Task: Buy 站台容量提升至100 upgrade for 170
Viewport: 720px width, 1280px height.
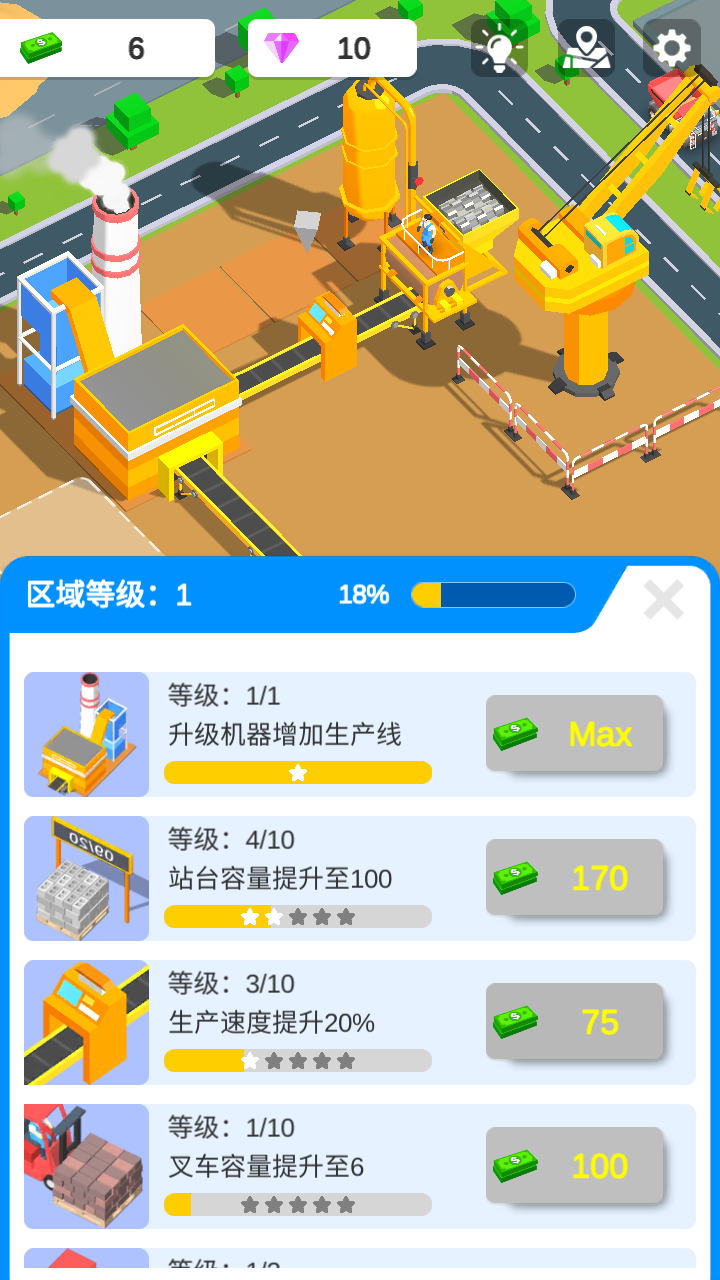Action: [x=575, y=878]
